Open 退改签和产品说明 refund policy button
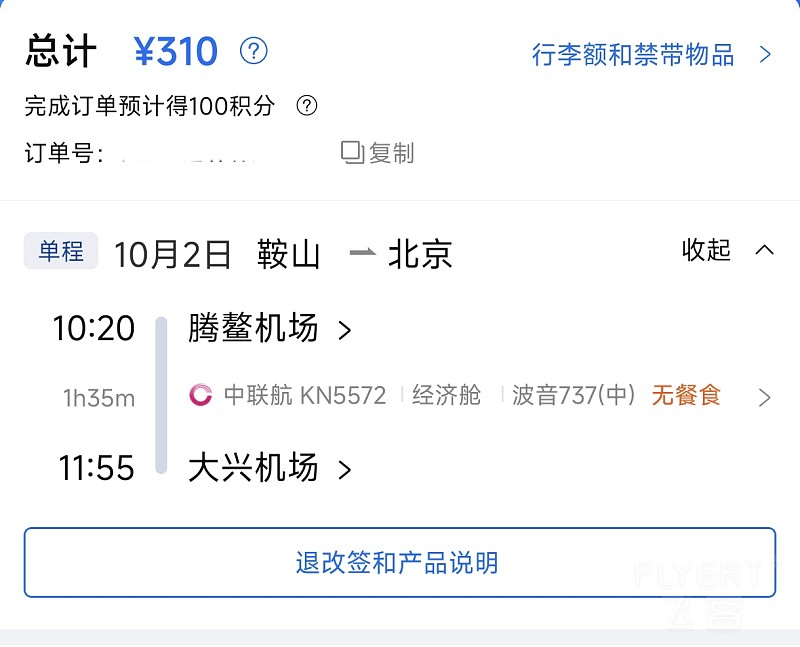Screen dimensions: 800x647 399,563
